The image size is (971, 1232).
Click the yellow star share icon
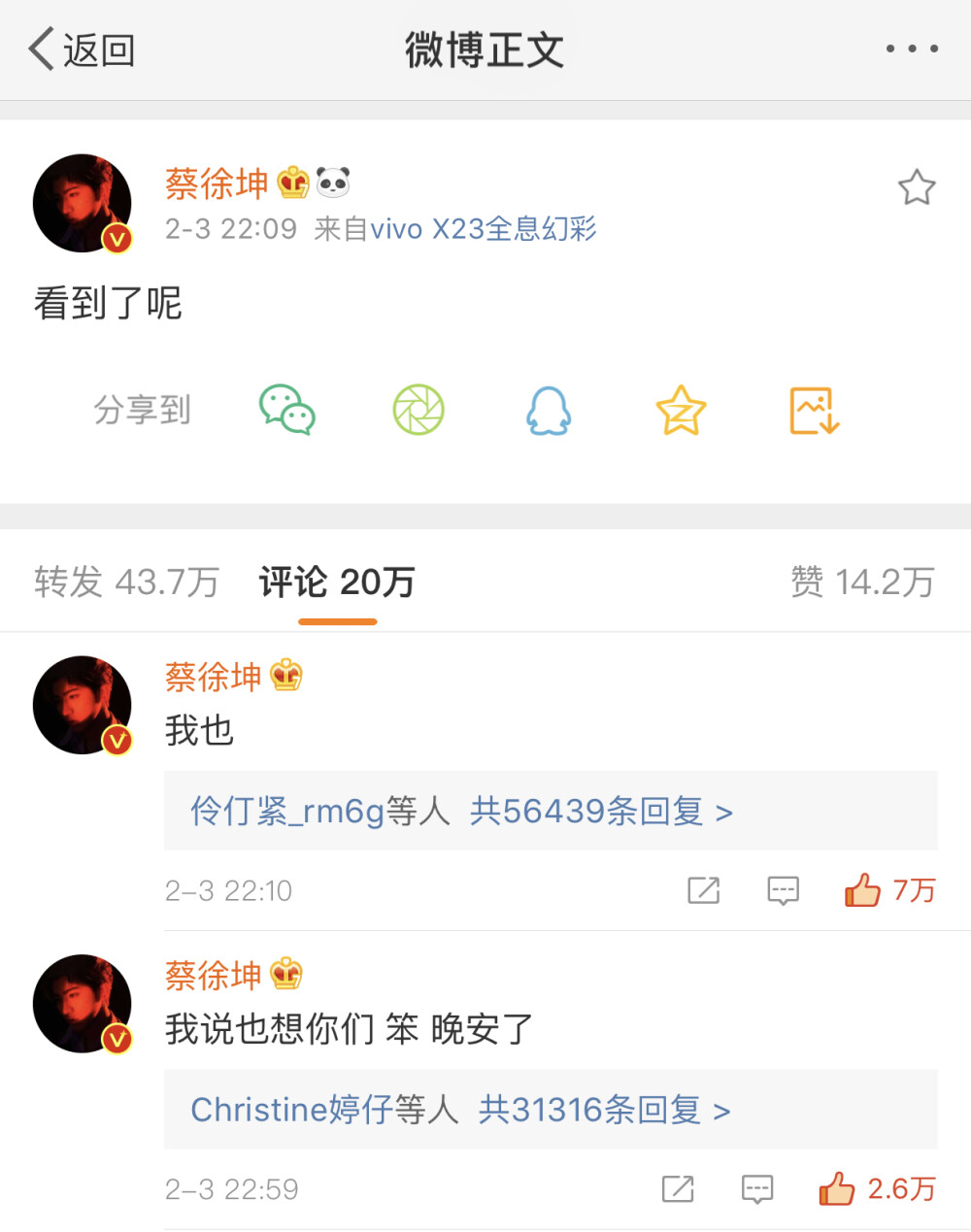coord(680,410)
